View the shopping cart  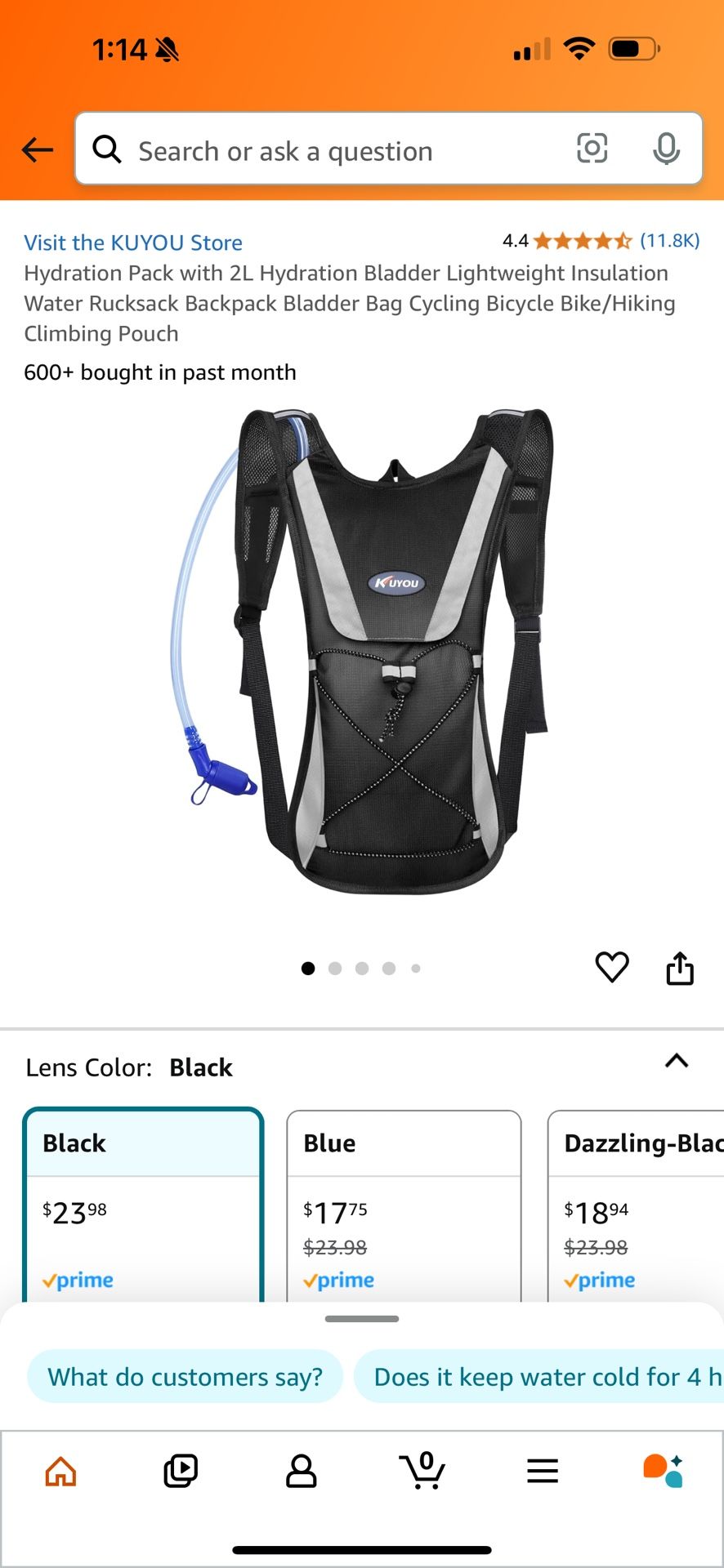click(422, 1472)
